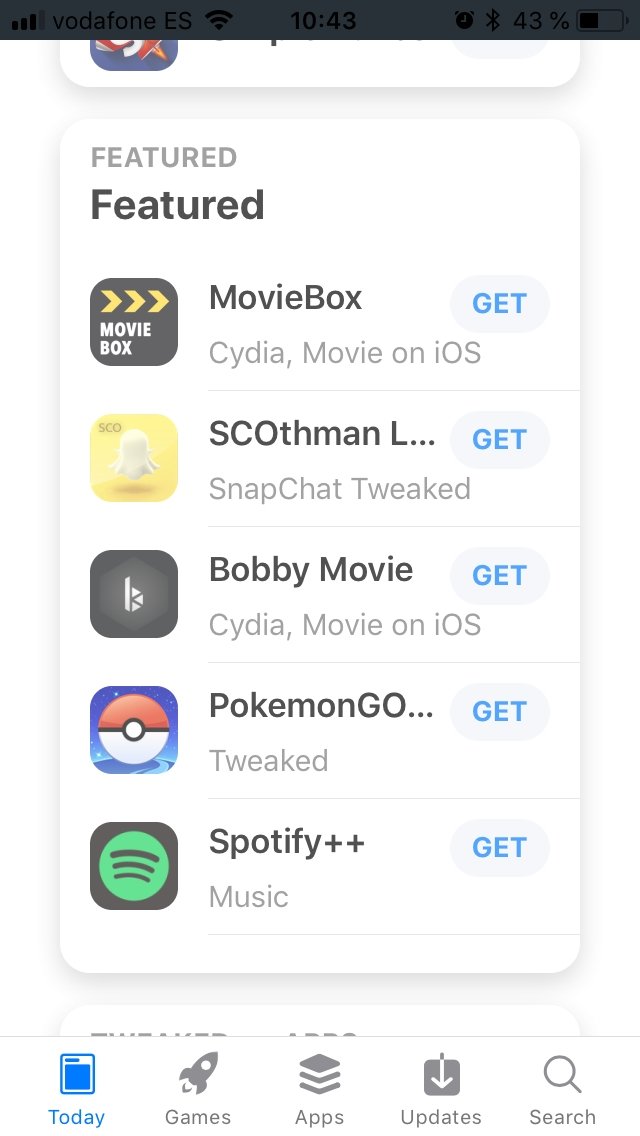Open the Updates tab

[441, 1089]
